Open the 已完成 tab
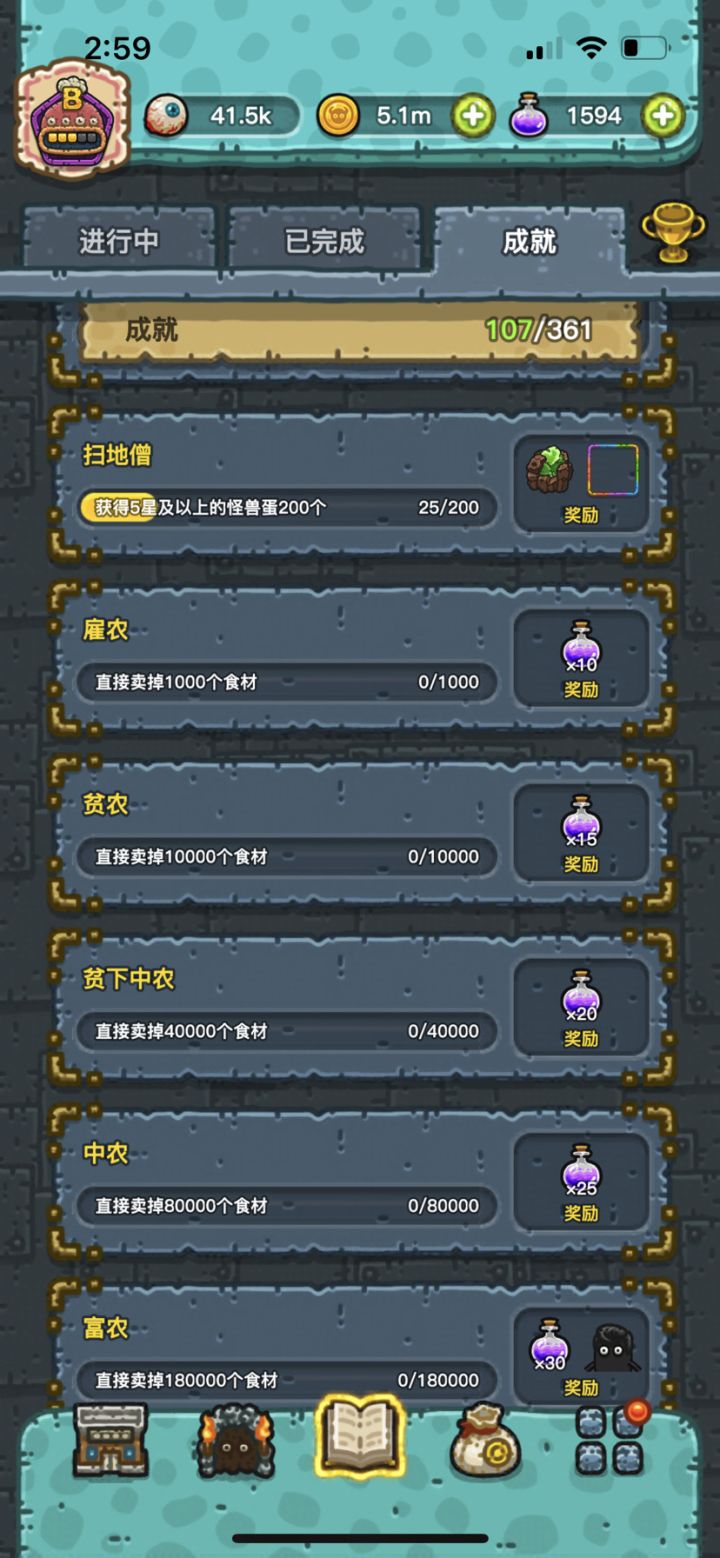The height and width of the screenshot is (1558, 720). pos(323,240)
